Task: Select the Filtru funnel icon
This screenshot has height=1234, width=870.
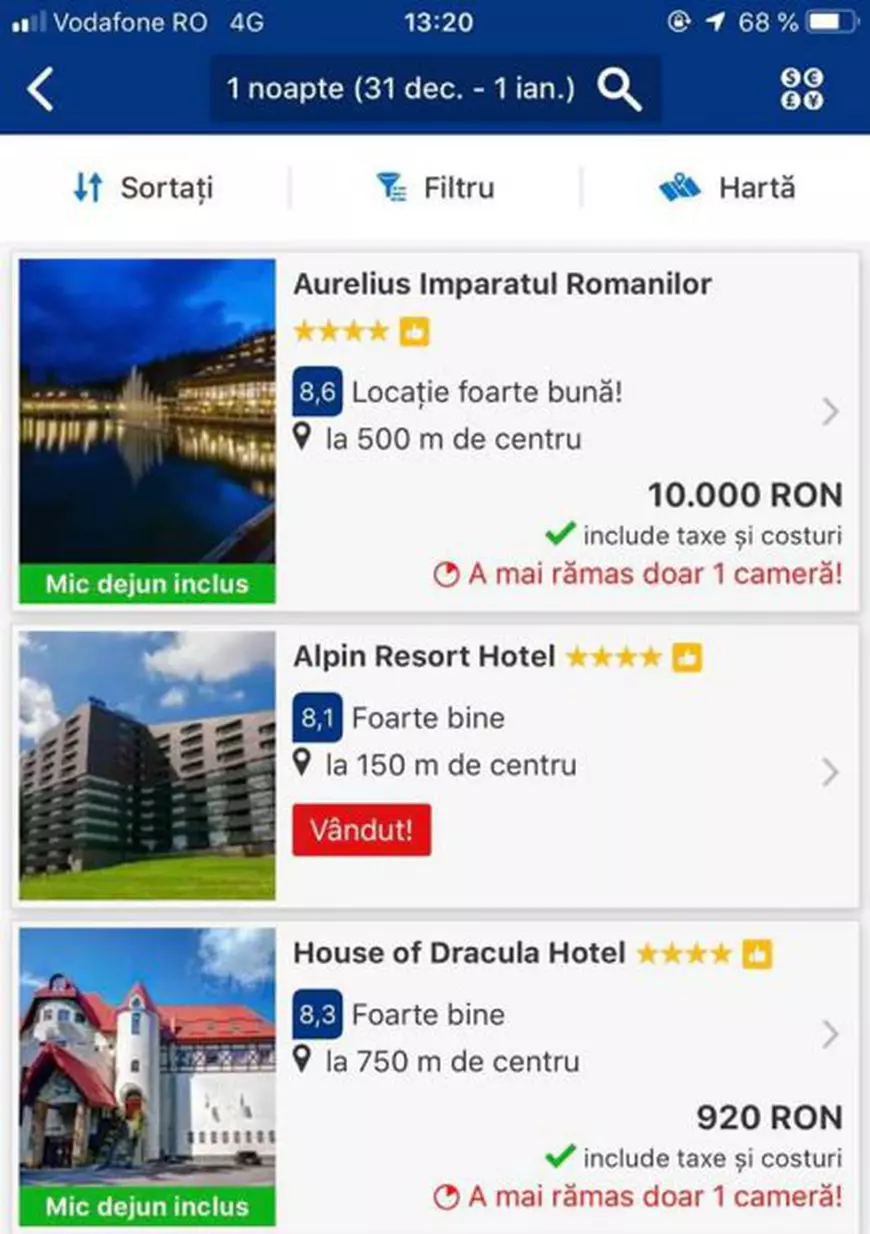Action: tap(391, 186)
